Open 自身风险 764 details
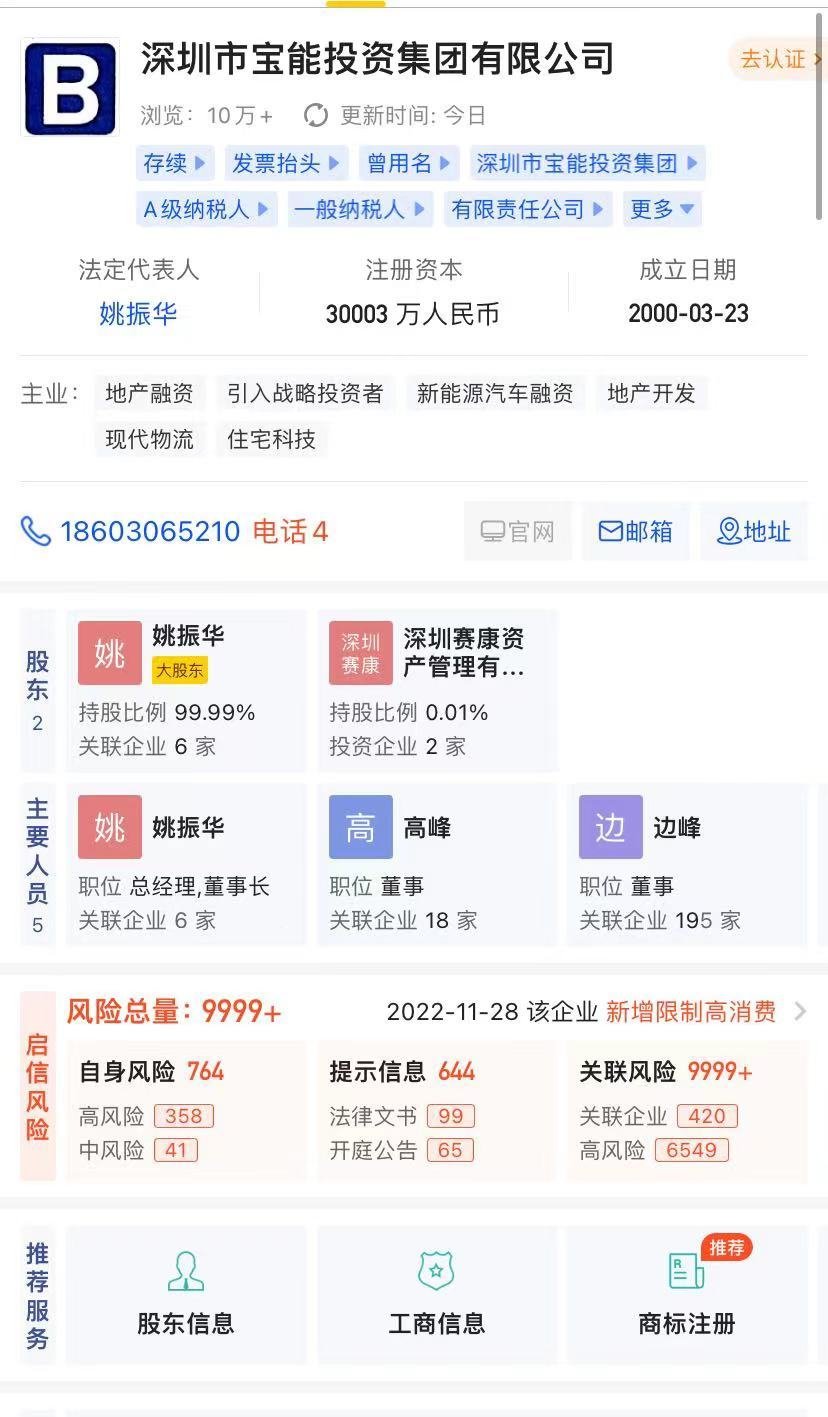This screenshot has height=1417, width=828. [x=186, y=1110]
